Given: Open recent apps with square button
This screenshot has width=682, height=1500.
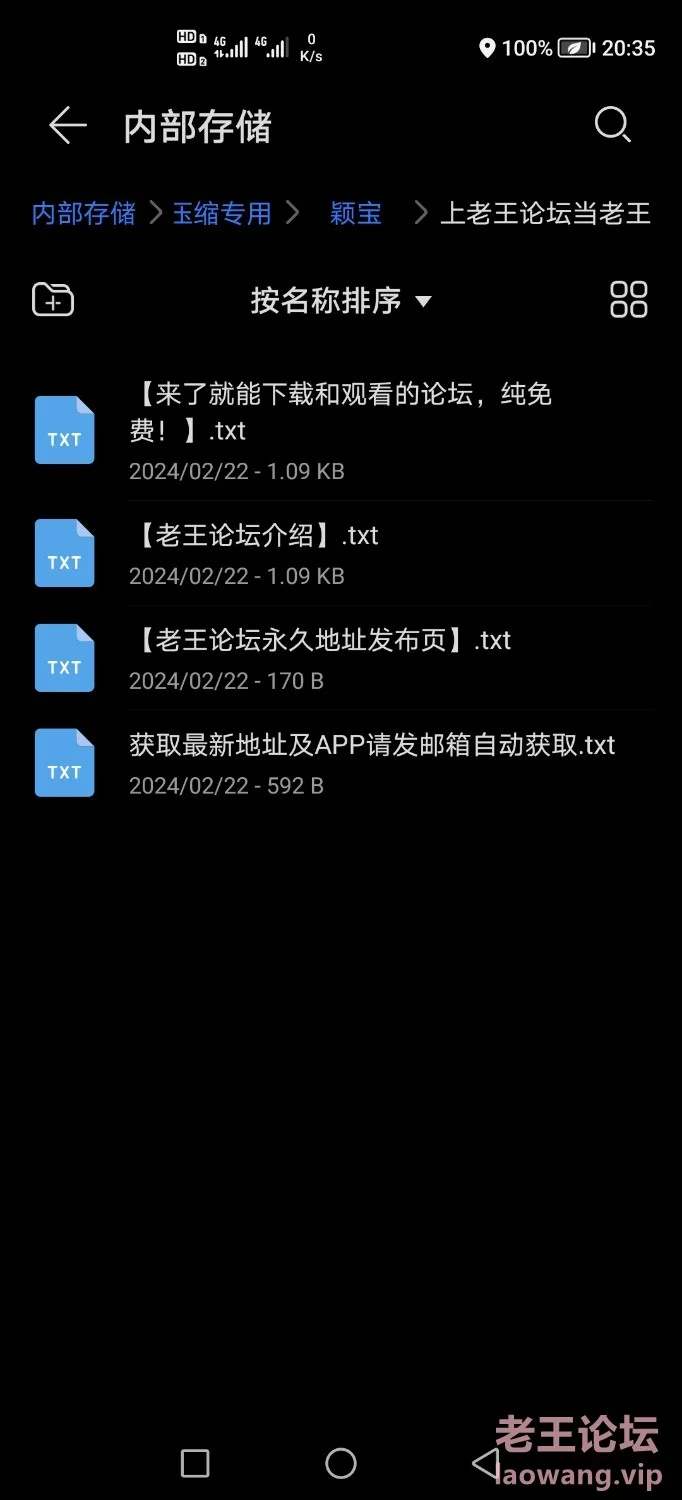Looking at the screenshot, I should [195, 1463].
